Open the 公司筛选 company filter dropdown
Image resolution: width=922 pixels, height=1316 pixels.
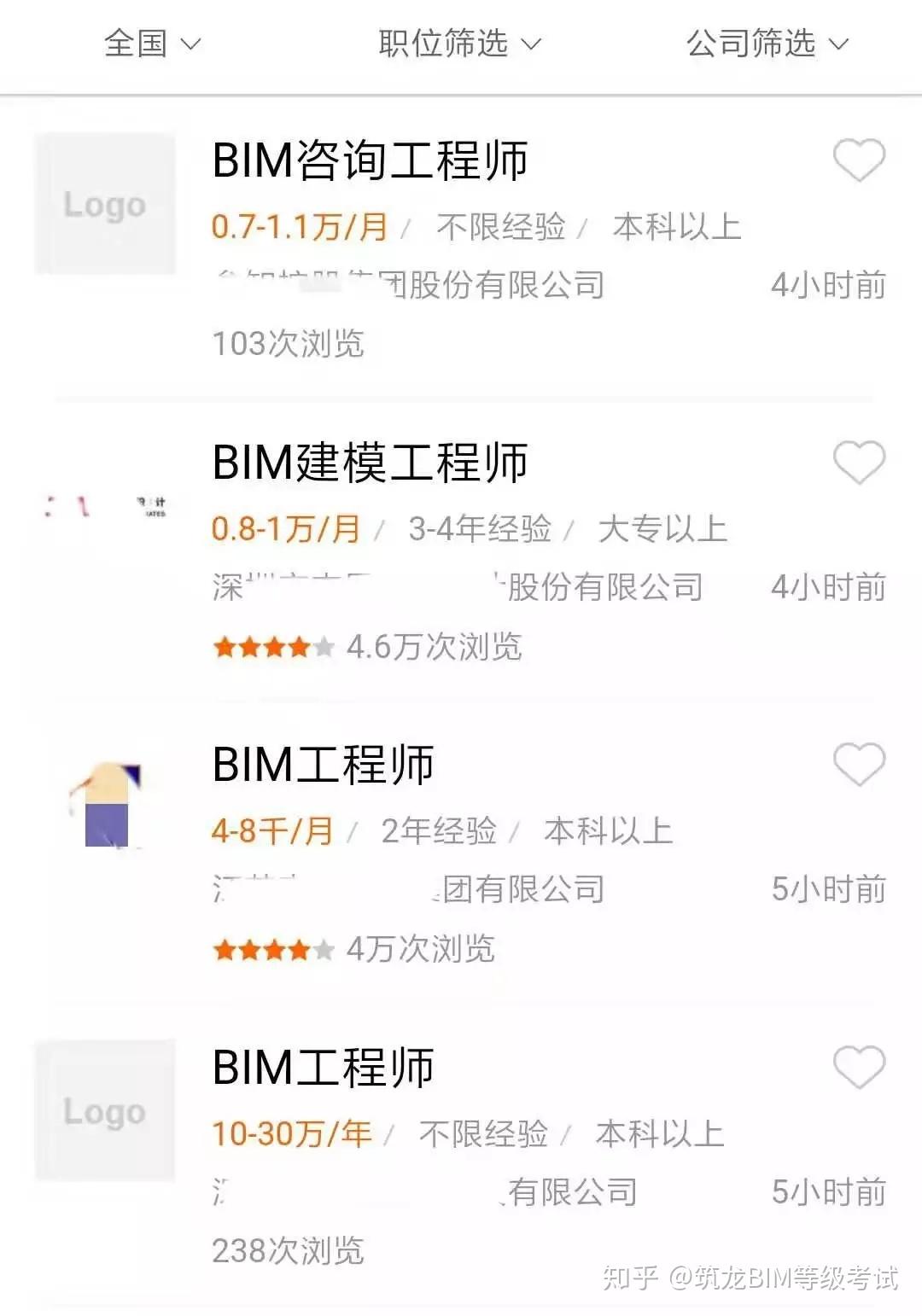pos(767,43)
